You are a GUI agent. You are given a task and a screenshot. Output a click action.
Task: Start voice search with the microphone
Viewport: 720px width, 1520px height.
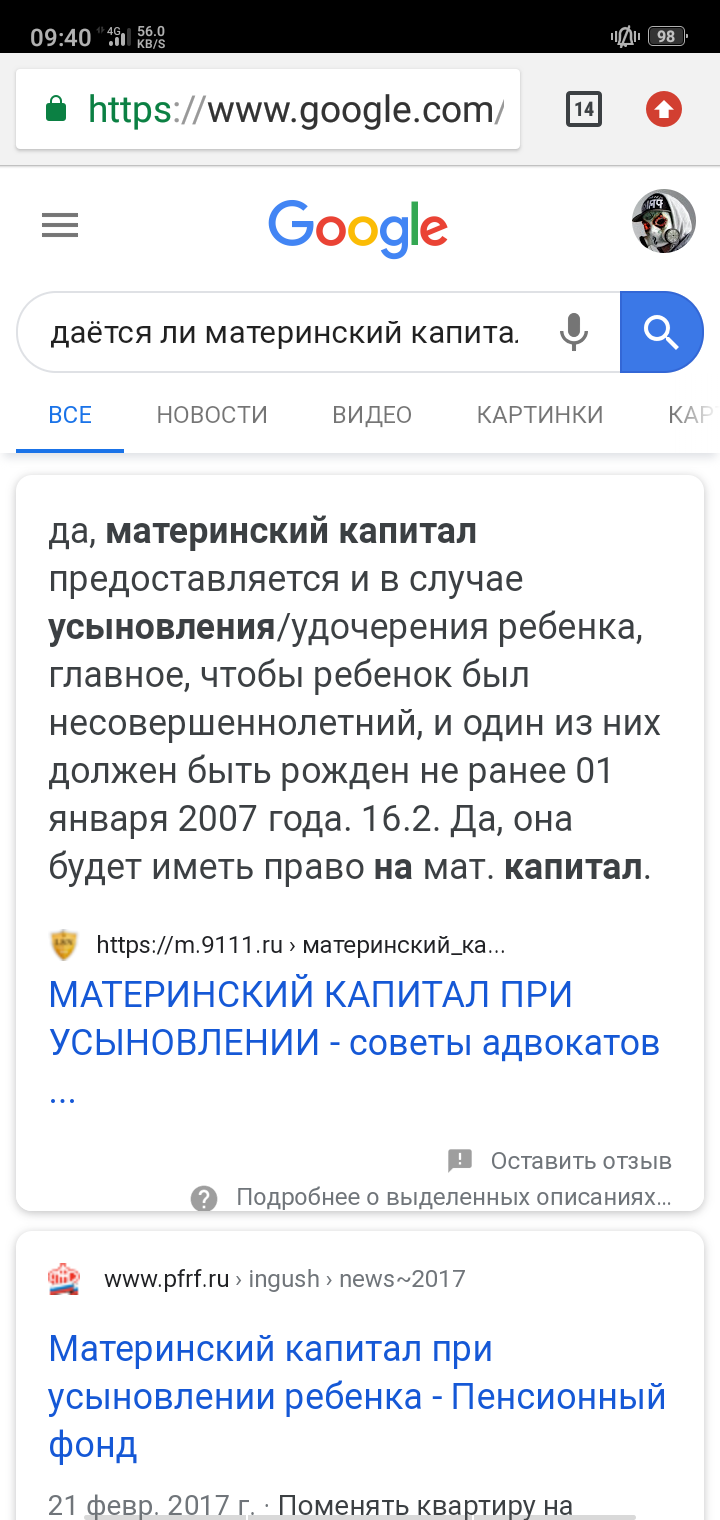coord(573,332)
